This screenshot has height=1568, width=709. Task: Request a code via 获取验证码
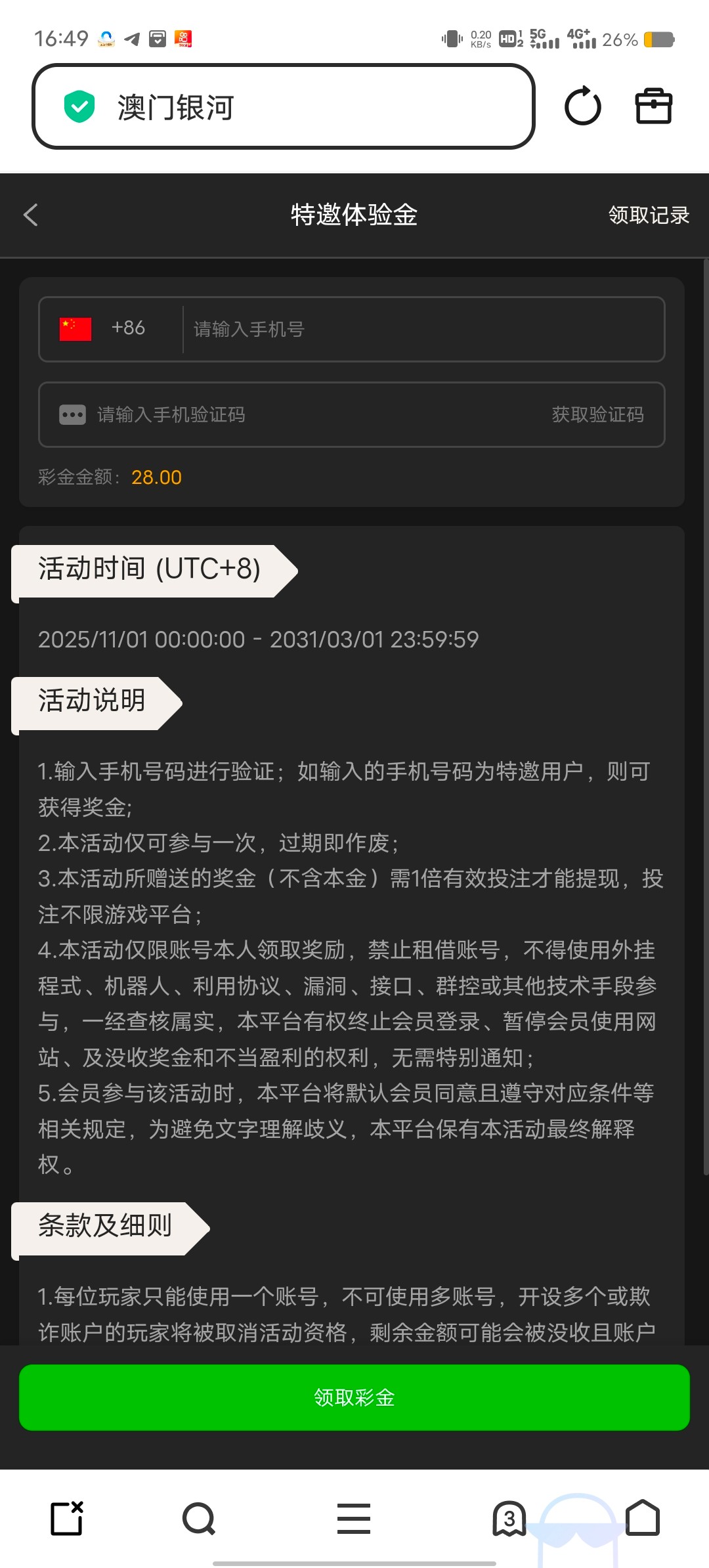tap(597, 414)
